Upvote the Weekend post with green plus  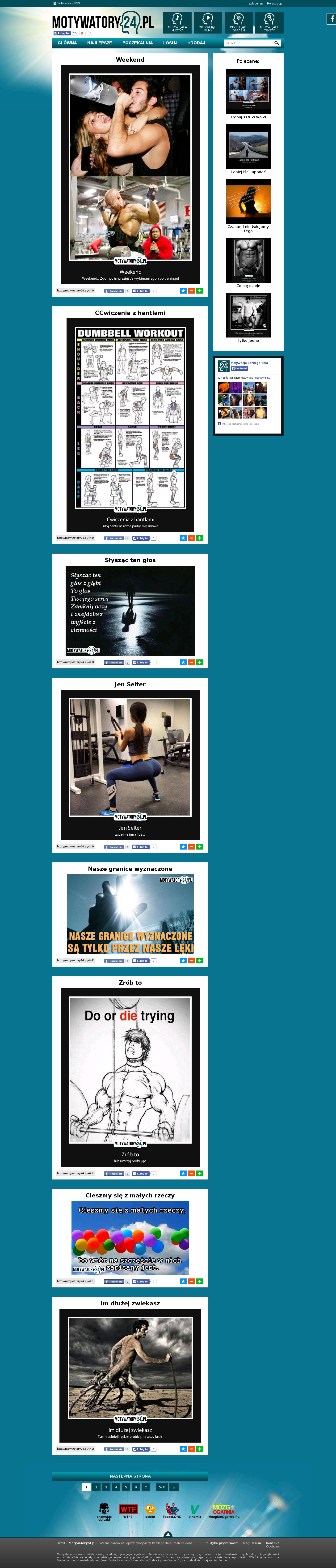tap(200, 291)
